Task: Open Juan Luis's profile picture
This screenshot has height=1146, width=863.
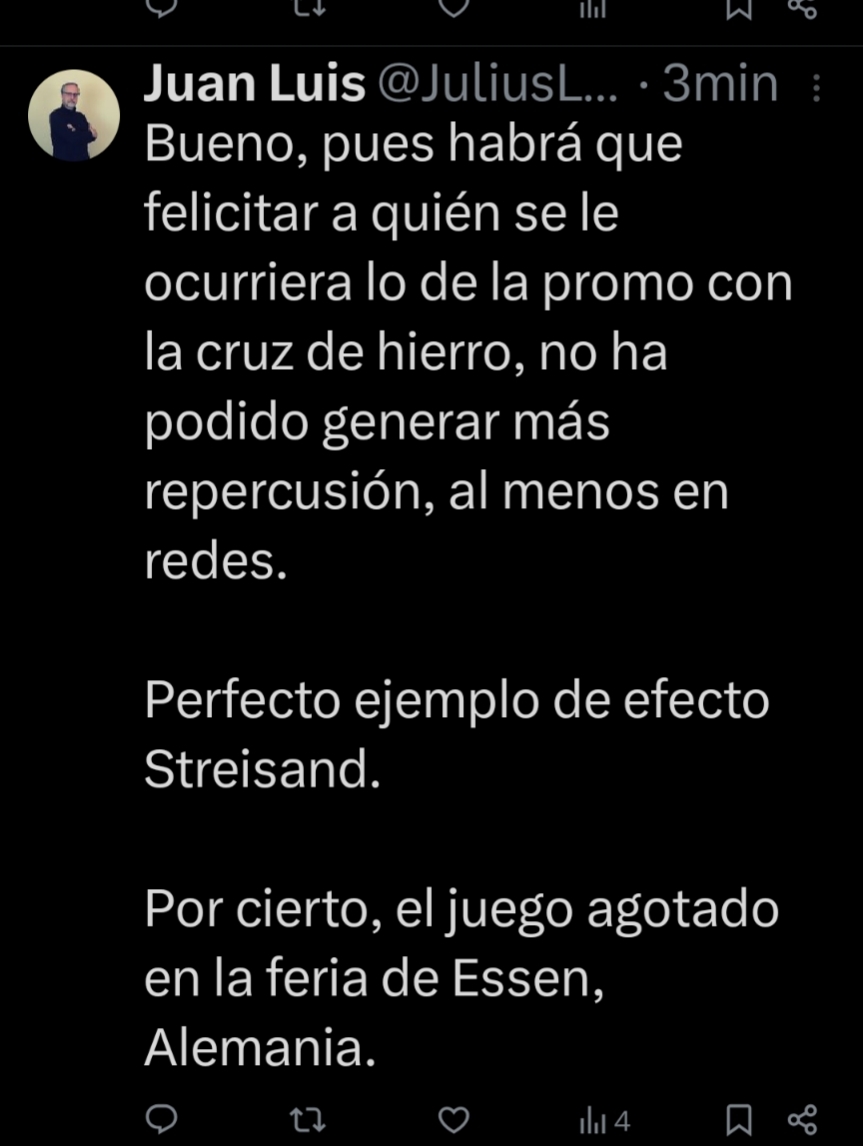Action: coord(73,116)
